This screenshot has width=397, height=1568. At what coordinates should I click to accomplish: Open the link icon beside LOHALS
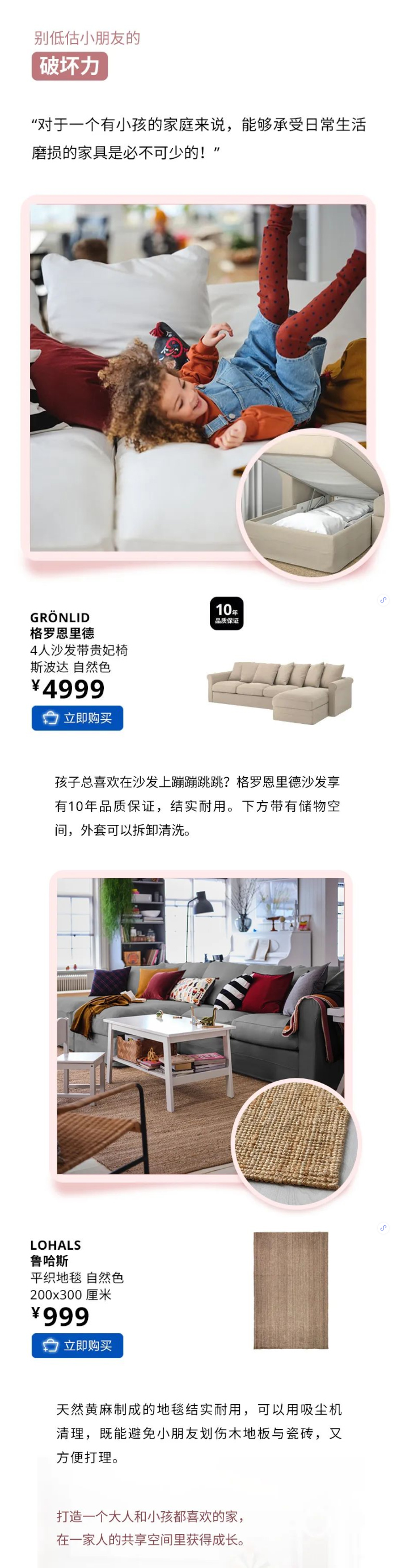(x=383, y=1228)
